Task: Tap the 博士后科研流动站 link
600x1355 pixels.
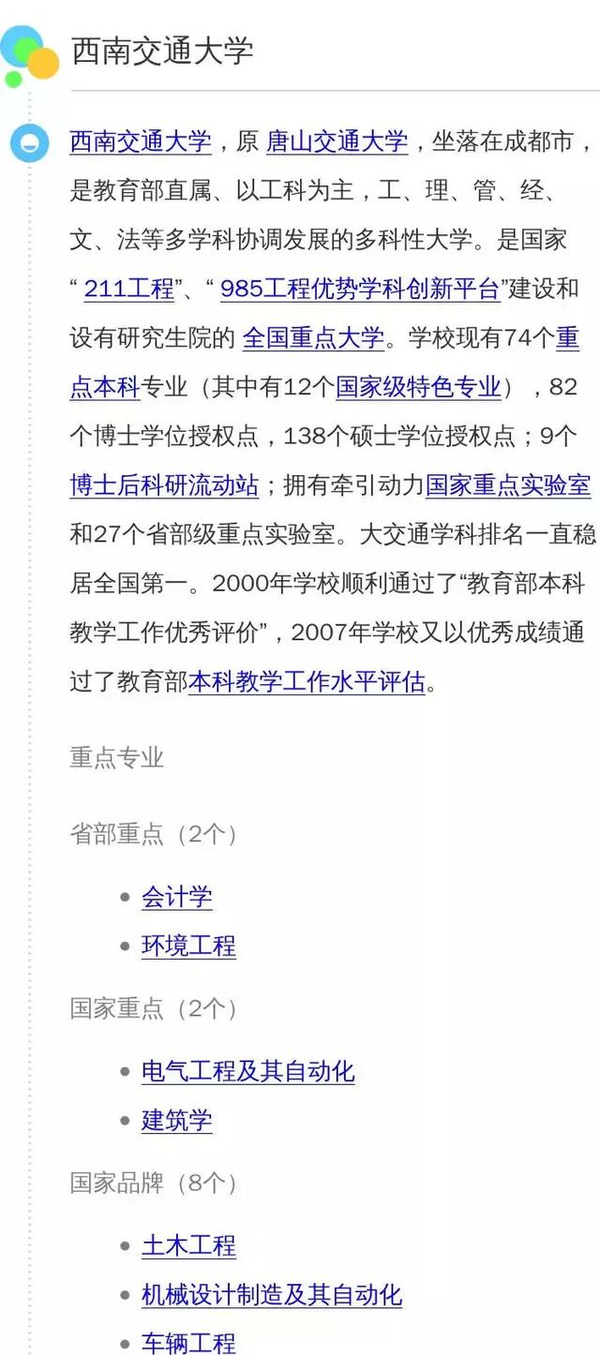Action: (164, 486)
